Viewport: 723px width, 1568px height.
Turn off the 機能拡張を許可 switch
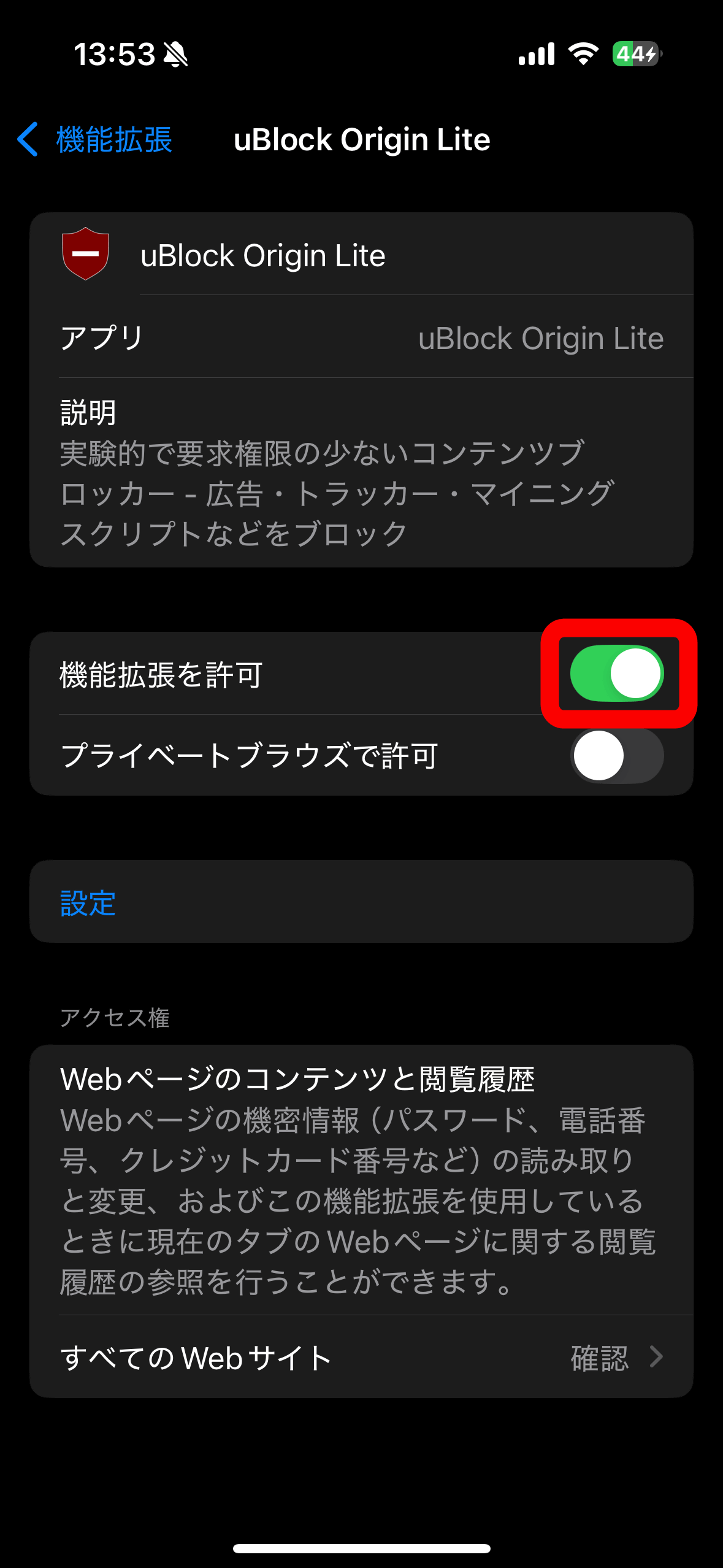(617, 673)
